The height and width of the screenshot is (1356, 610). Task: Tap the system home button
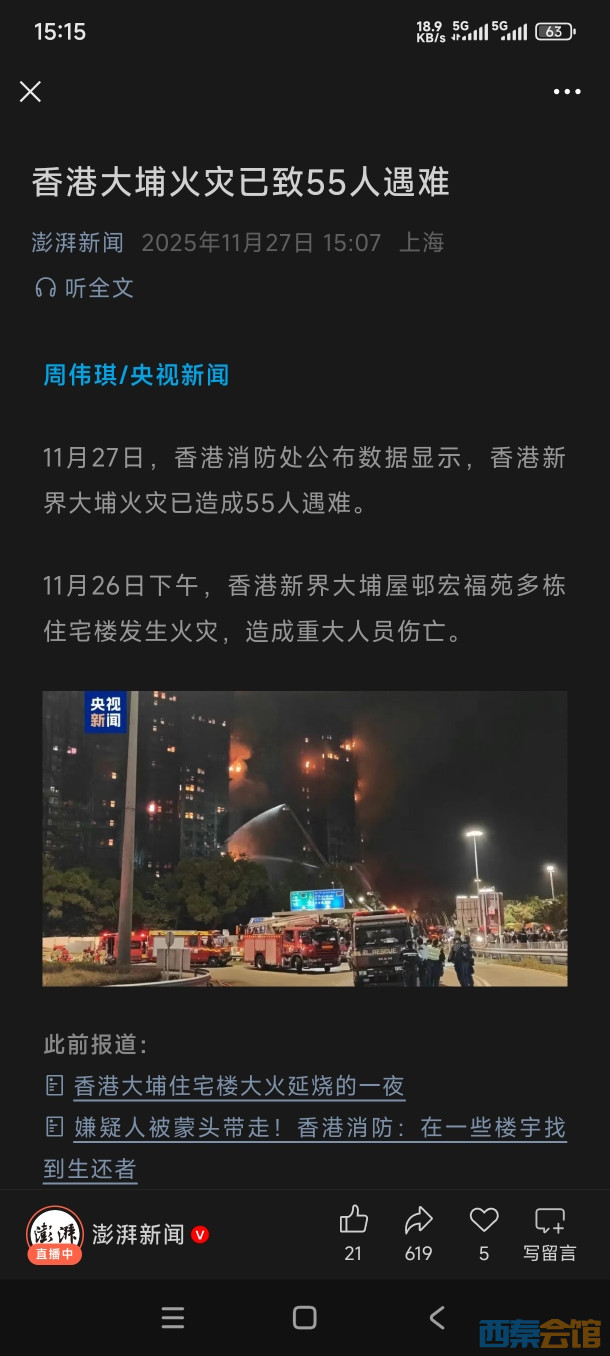(305, 1318)
